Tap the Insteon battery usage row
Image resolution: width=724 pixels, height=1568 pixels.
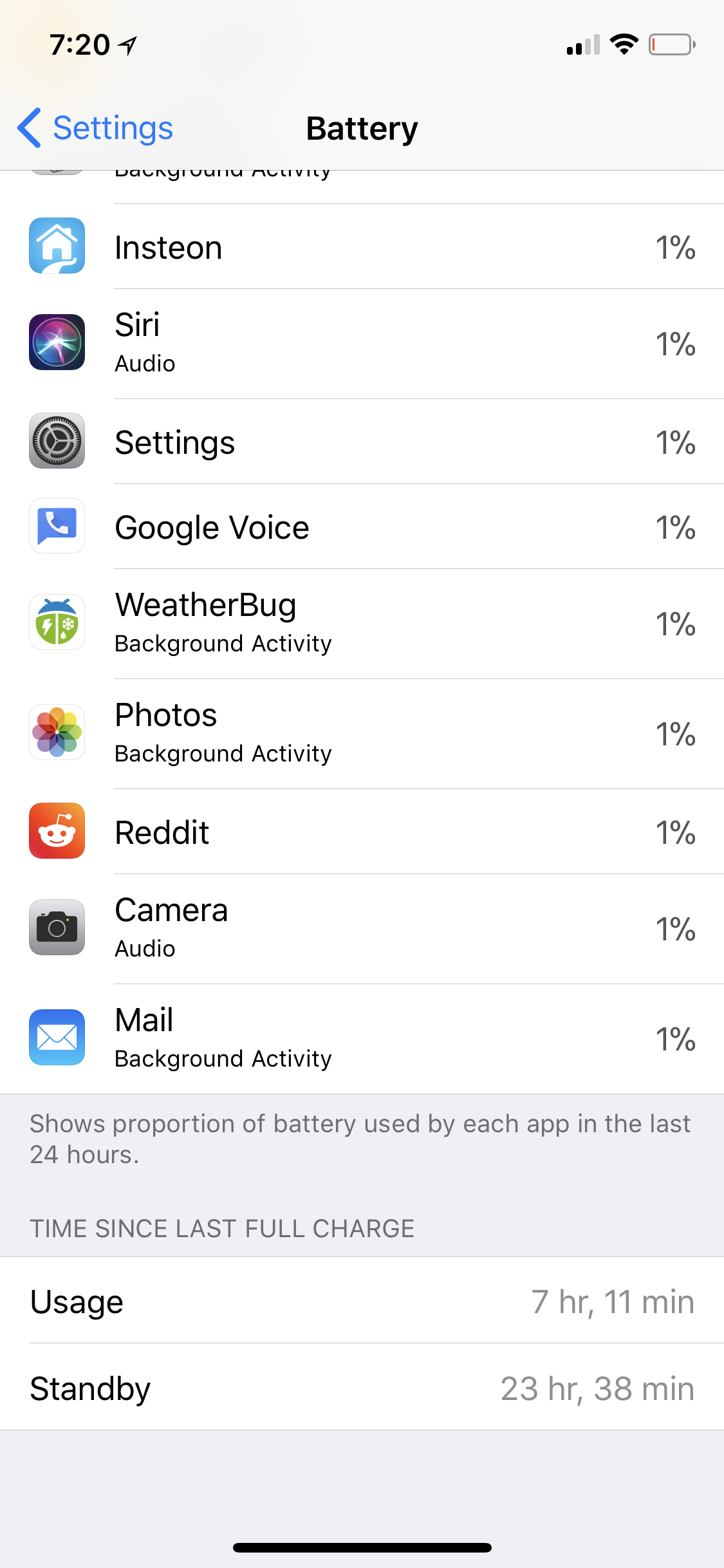[362, 247]
